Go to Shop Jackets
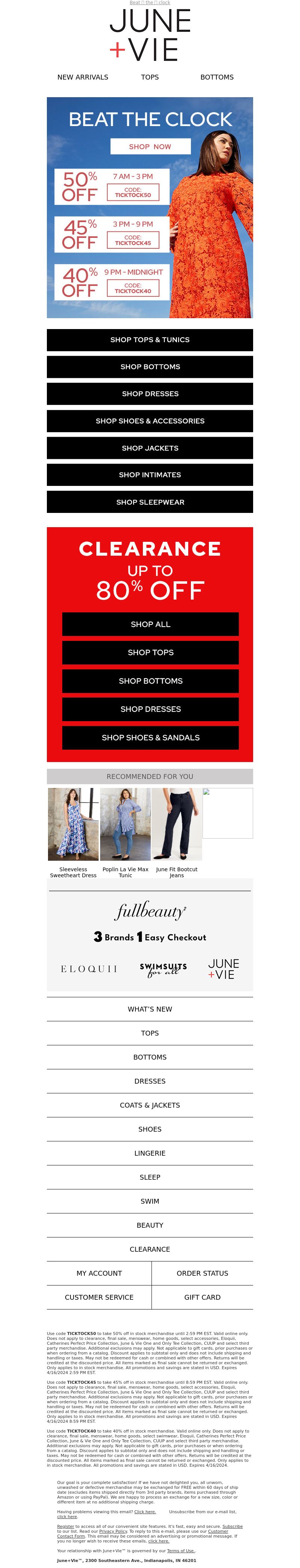This screenshot has width=300, height=1568. coord(150,448)
